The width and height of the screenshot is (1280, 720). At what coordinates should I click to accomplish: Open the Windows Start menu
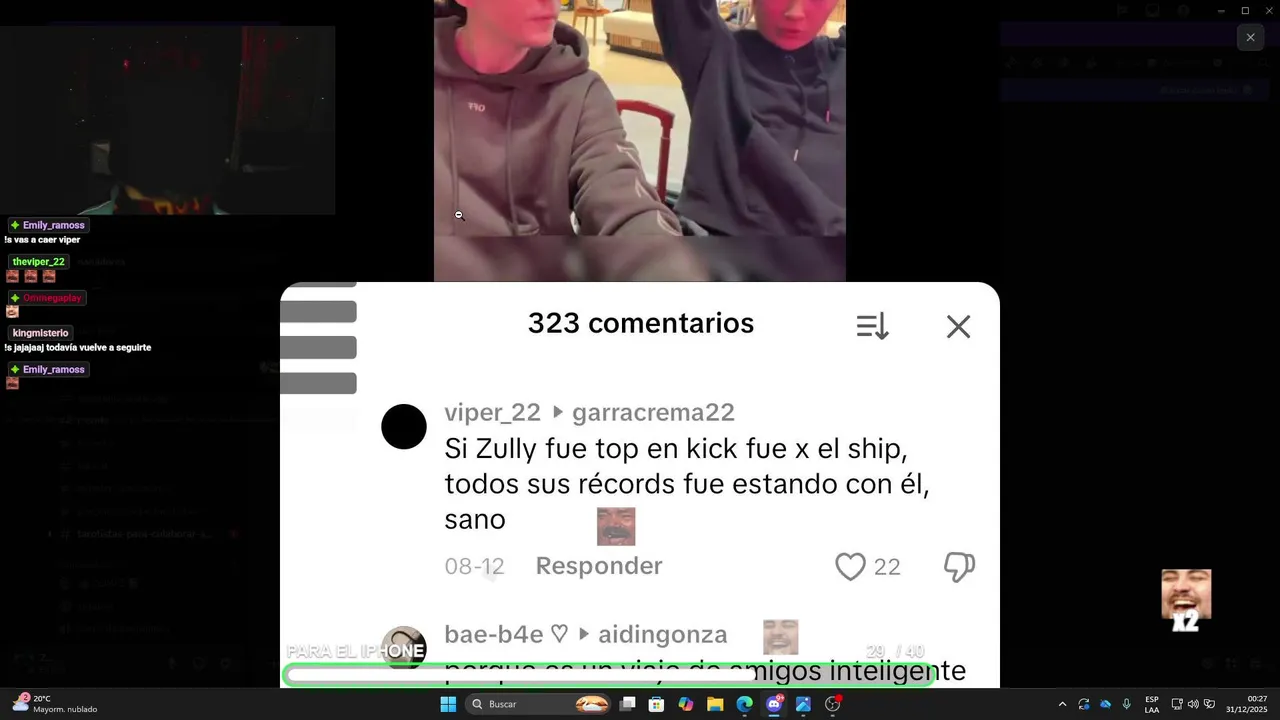click(x=448, y=704)
